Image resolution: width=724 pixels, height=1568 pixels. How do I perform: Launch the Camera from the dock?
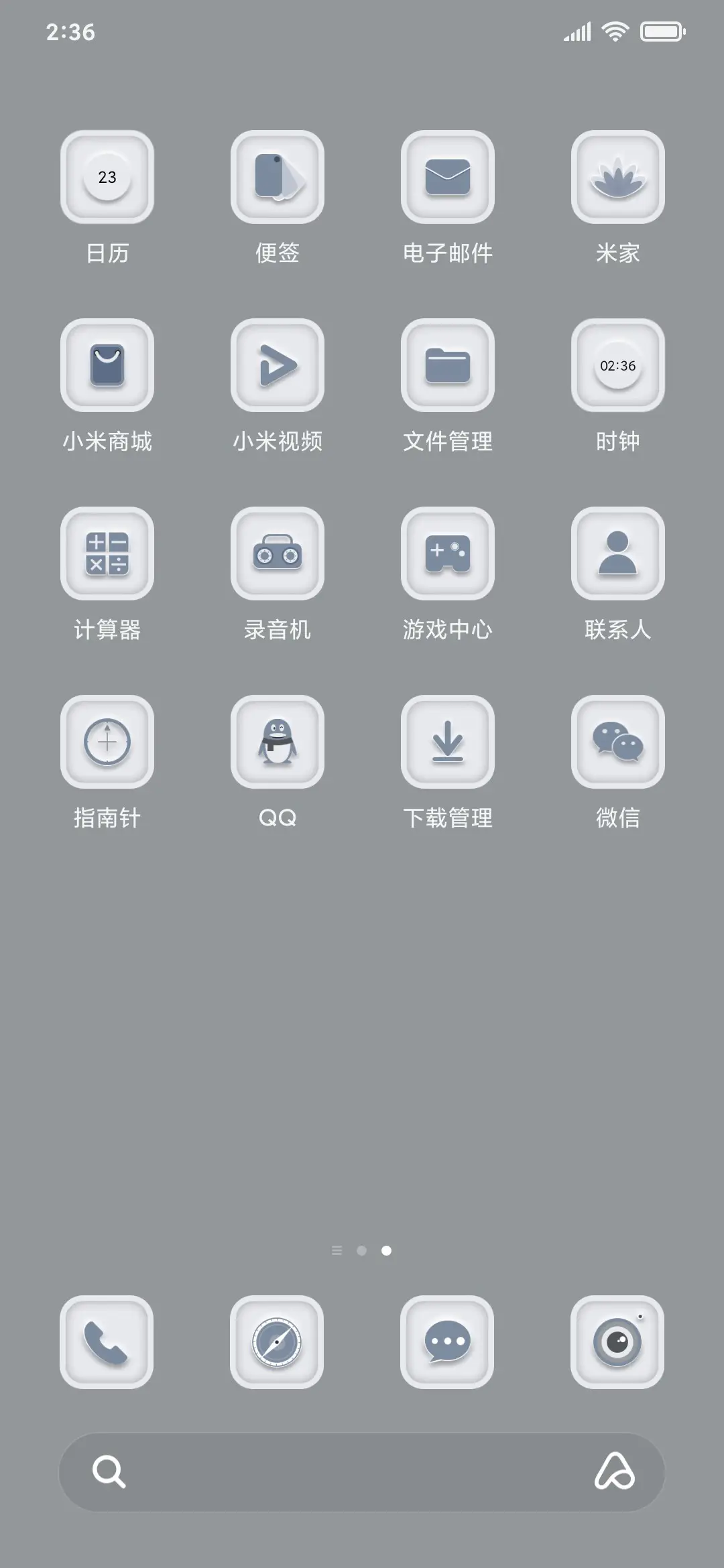pos(617,1342)
